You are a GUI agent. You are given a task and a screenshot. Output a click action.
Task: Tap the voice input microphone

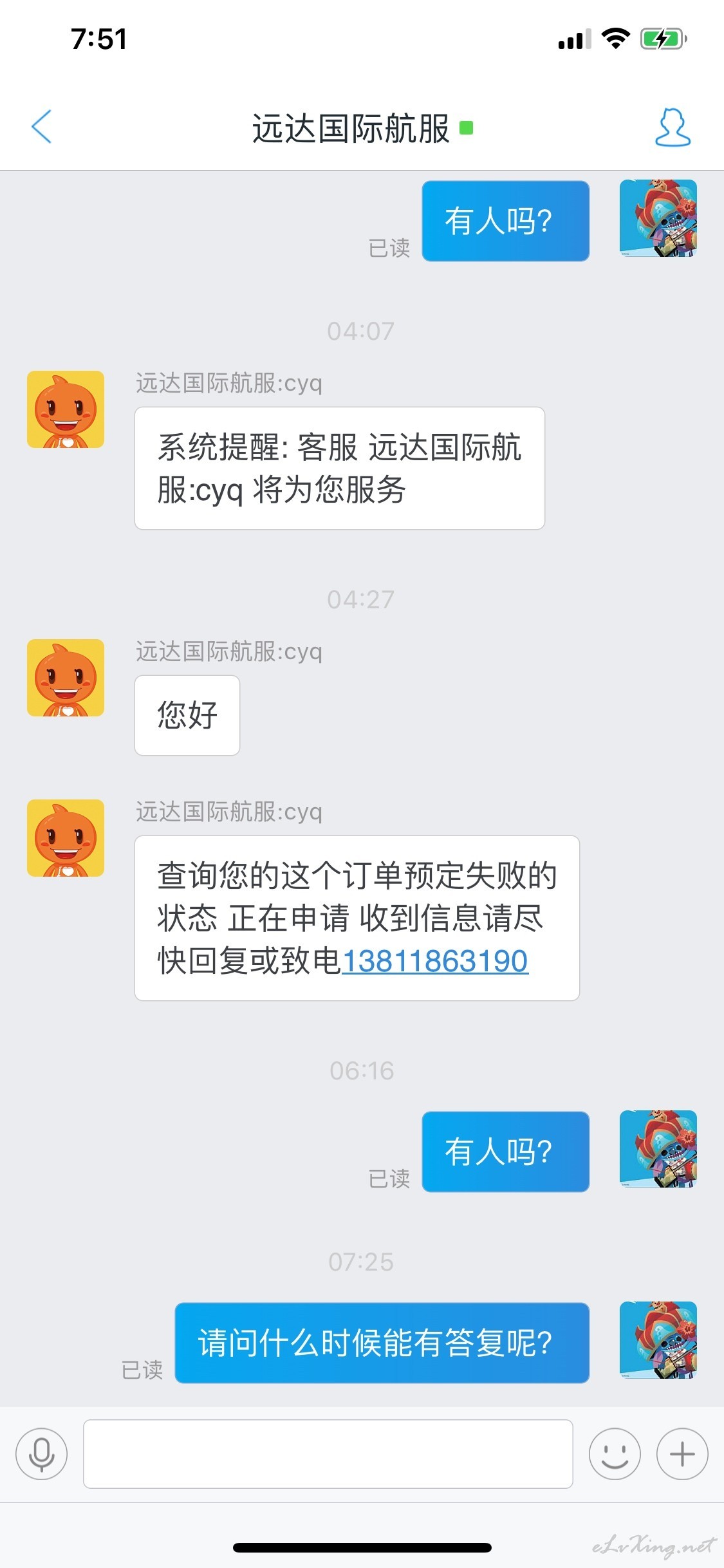[42, 1453]
